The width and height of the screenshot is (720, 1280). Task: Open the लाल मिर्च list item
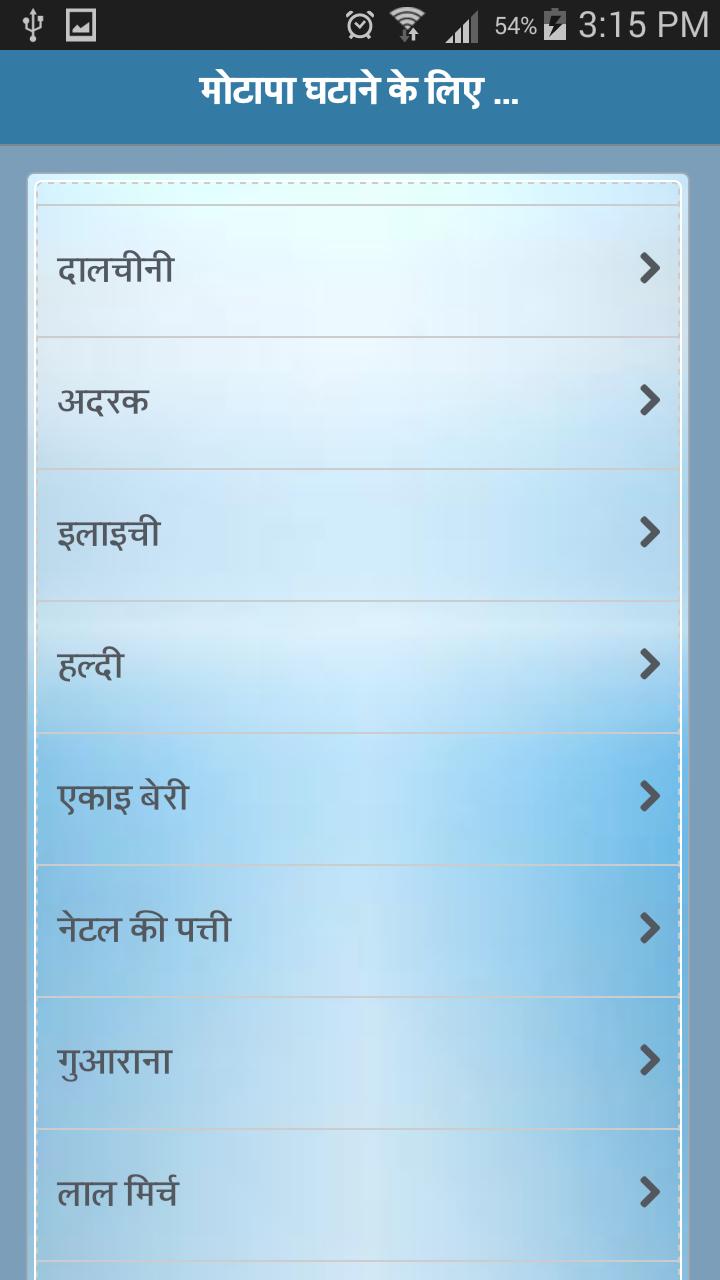click(x=360, y=1192)
